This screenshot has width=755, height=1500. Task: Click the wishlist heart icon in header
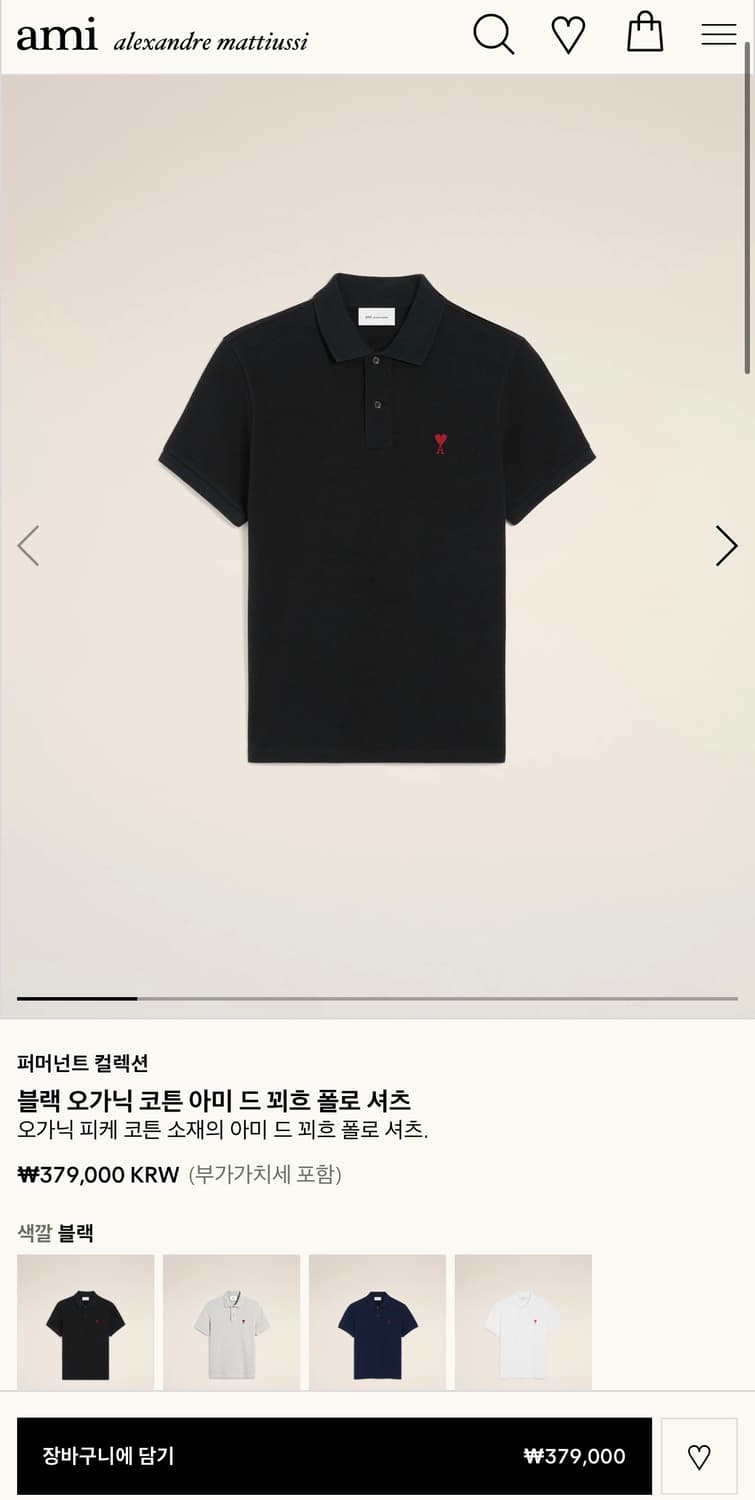tap(567, 35)
